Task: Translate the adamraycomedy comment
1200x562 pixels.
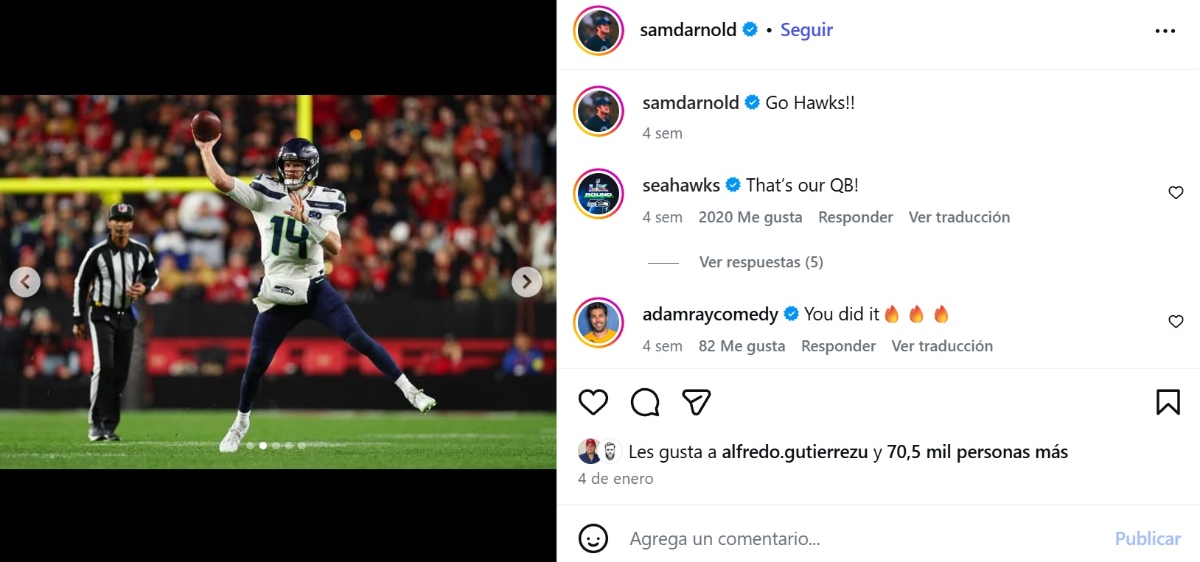Action: (942, 346)
